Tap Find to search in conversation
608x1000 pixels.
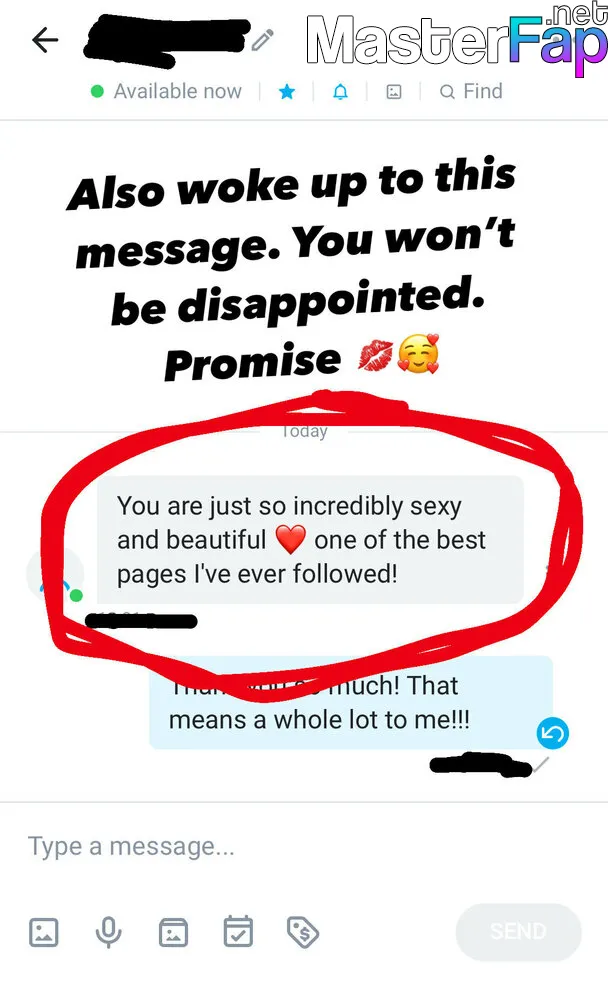pyautogui.click(x=471, y=92)
